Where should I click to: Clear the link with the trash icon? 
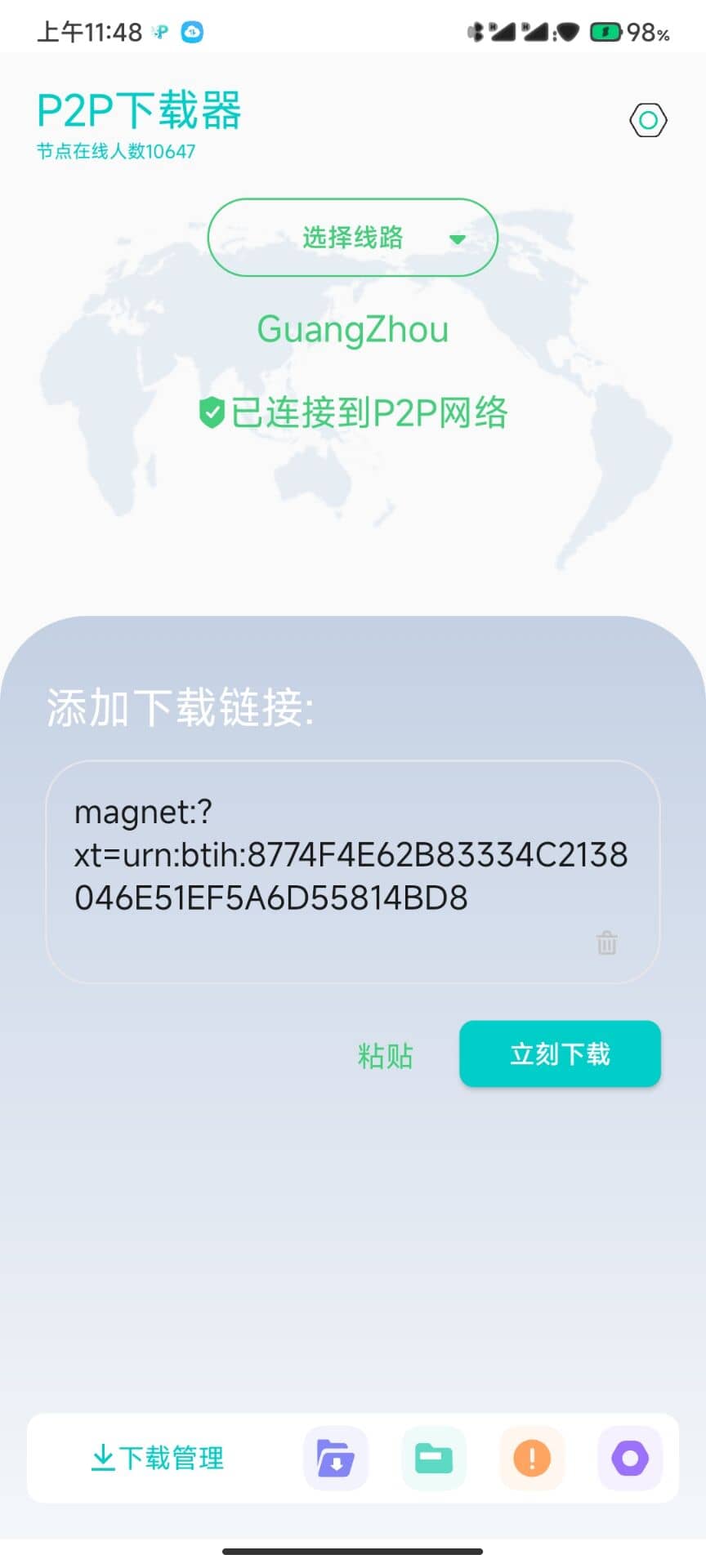click(606, 942)
